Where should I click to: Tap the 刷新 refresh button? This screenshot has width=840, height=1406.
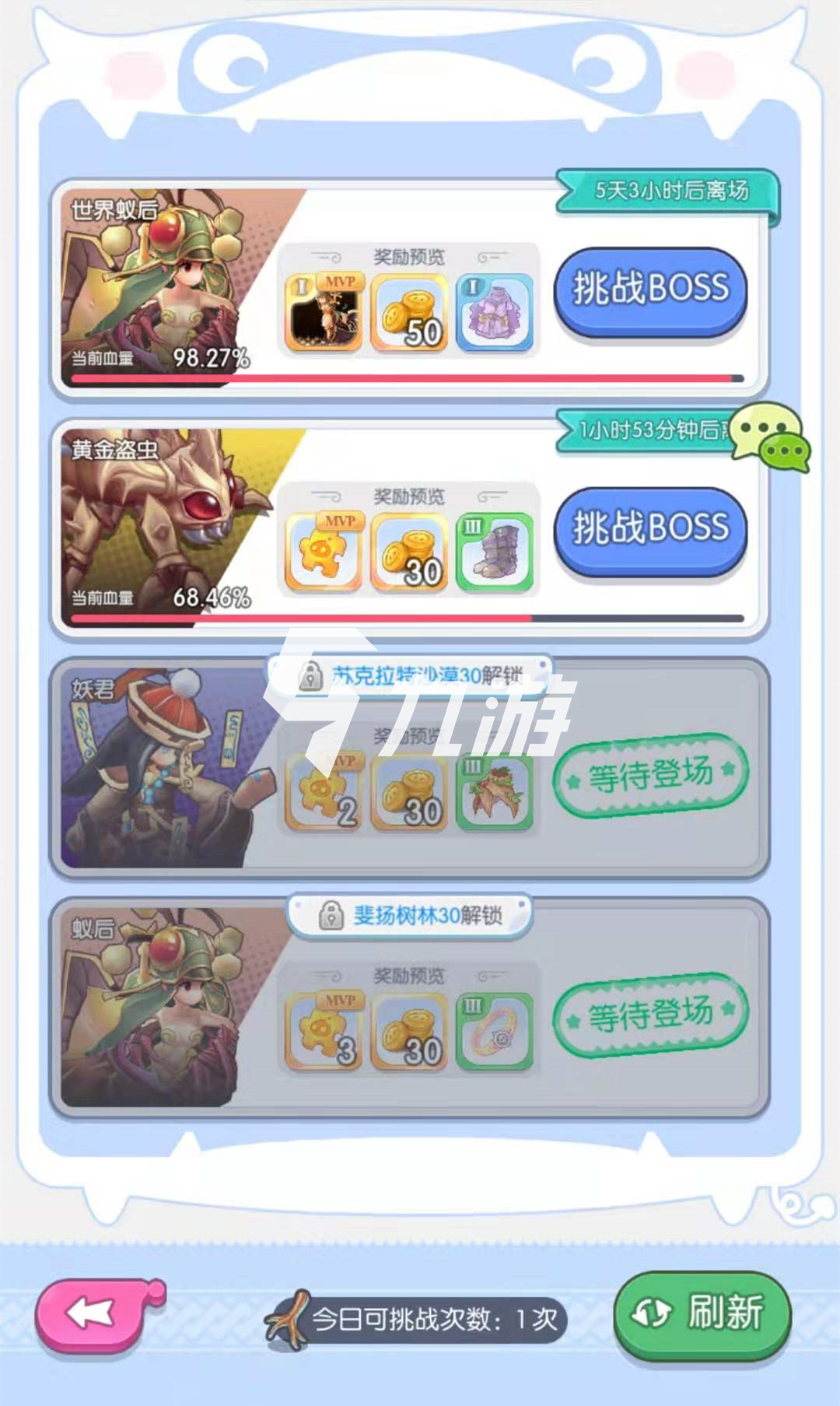click(702, 1314)
